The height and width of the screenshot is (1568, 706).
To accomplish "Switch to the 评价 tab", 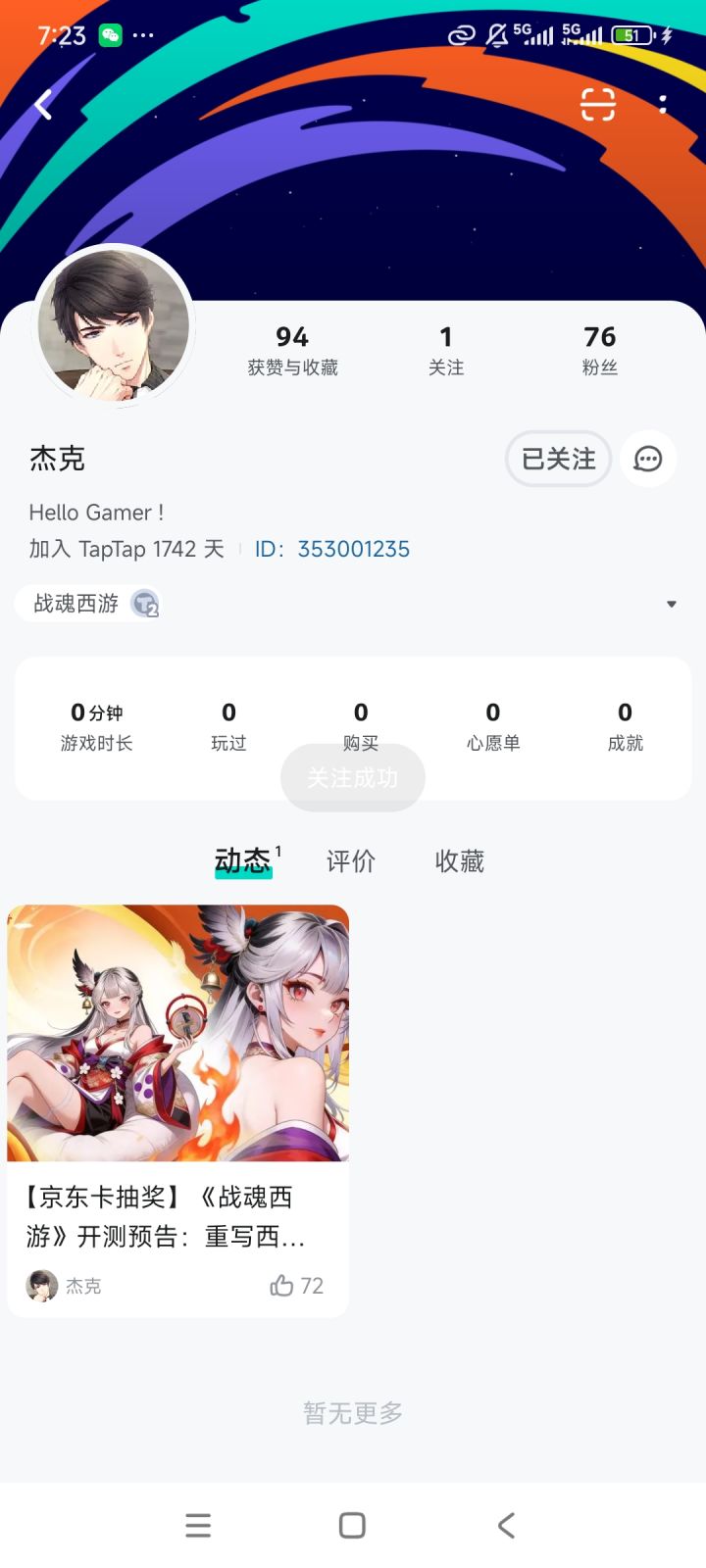I will [x=350, y=861].
